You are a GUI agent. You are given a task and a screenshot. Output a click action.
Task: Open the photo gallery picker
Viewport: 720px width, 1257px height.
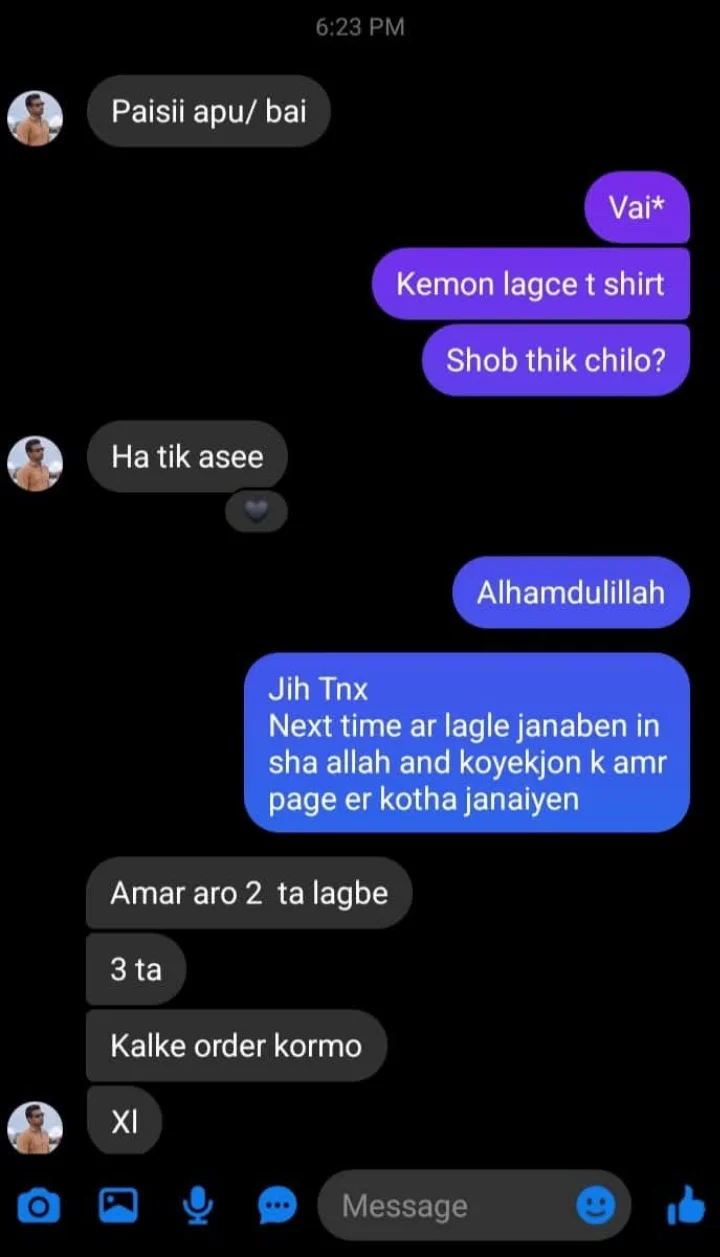(x=118, y=1206)
